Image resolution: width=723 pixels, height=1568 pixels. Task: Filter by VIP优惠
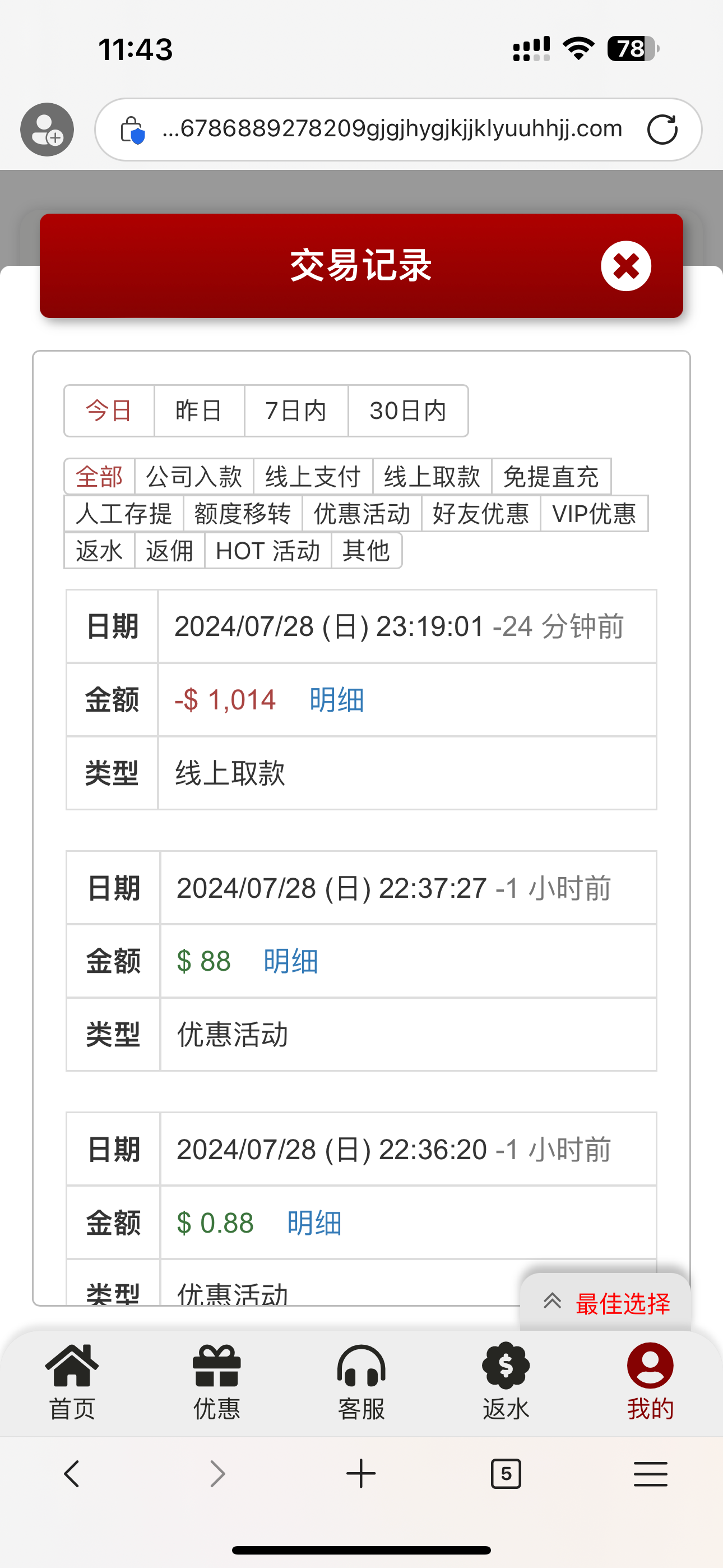pos(594,514)
